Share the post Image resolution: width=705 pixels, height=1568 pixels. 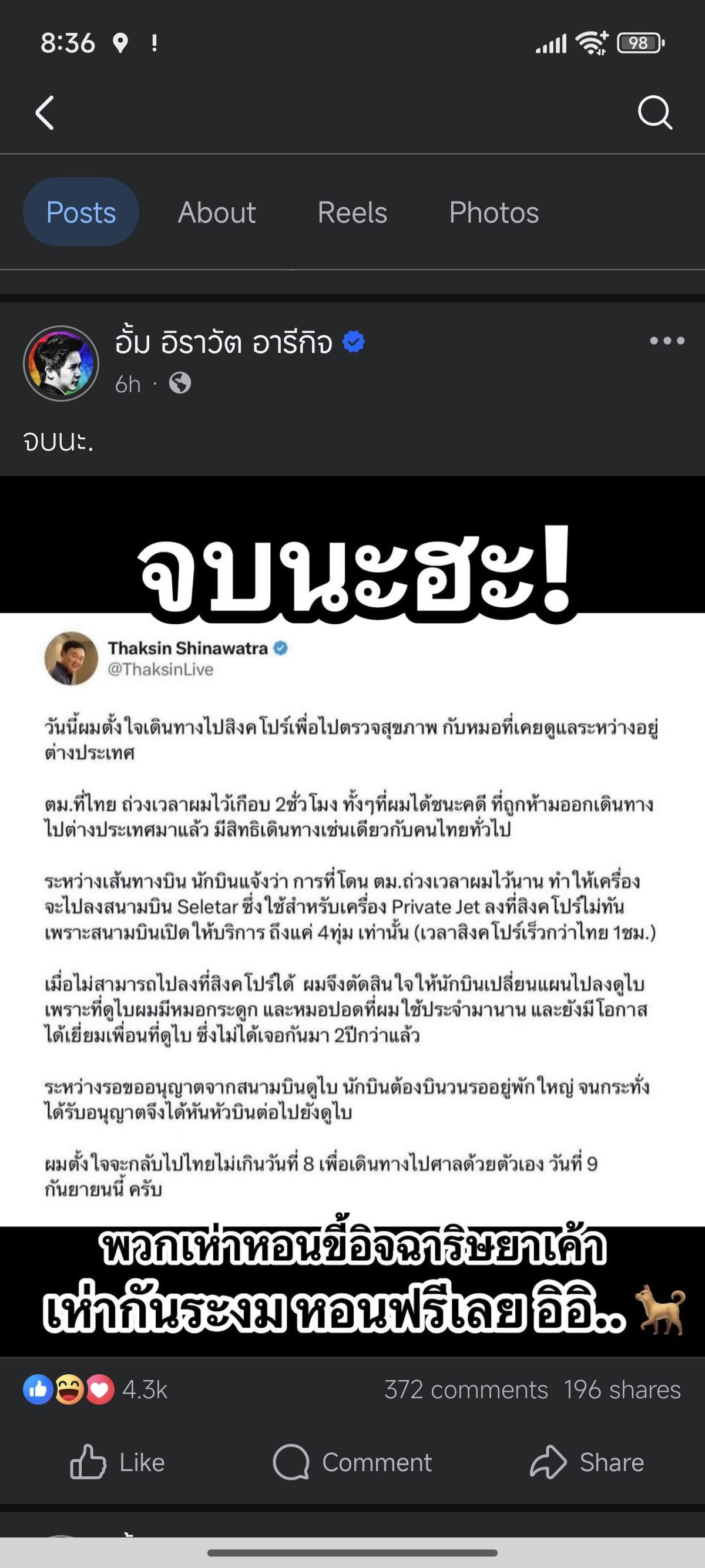587,1462
